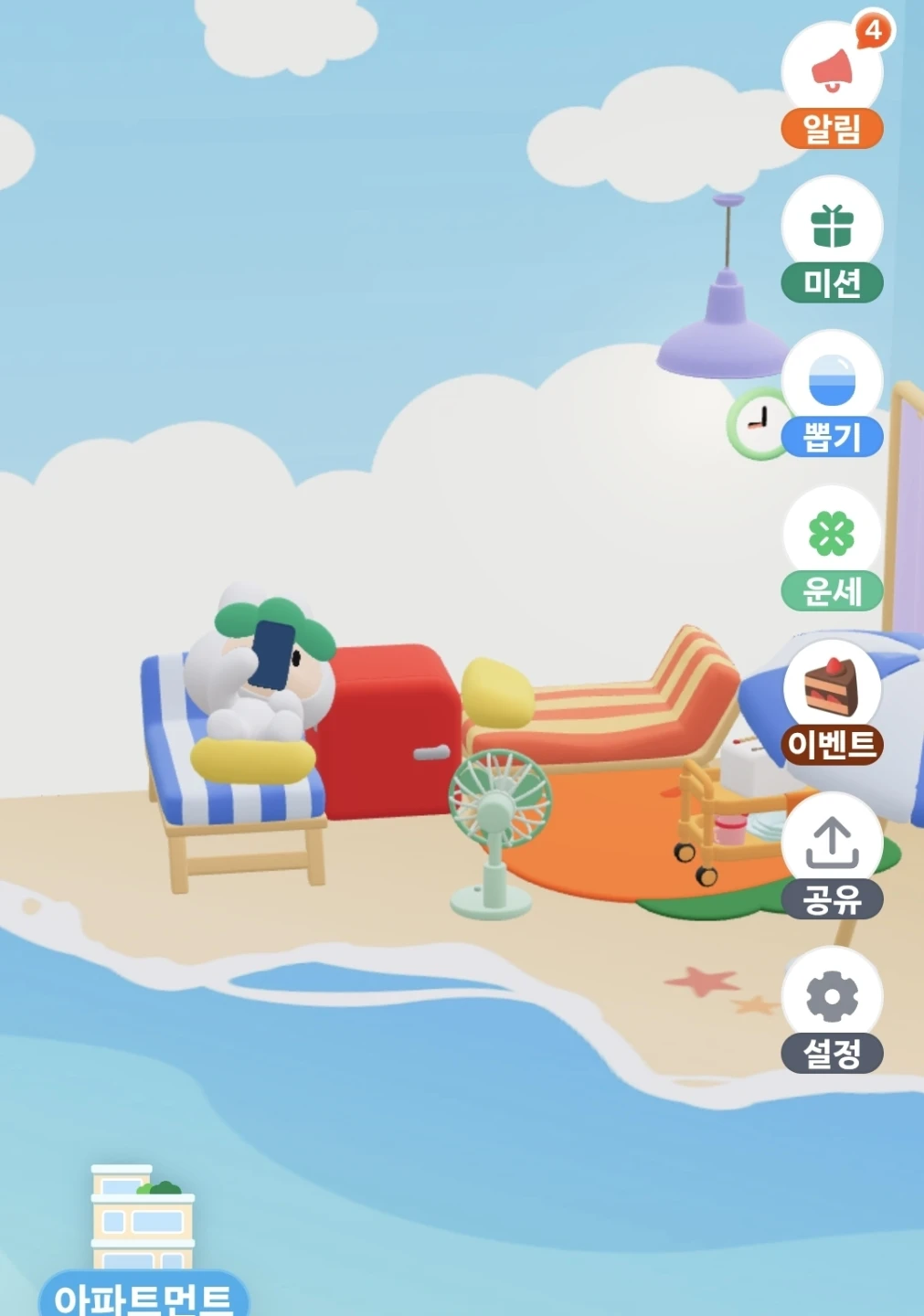Screen dimensions: 924x1316
Task: Check the 운세 clover button
Action: pos(832,549)
